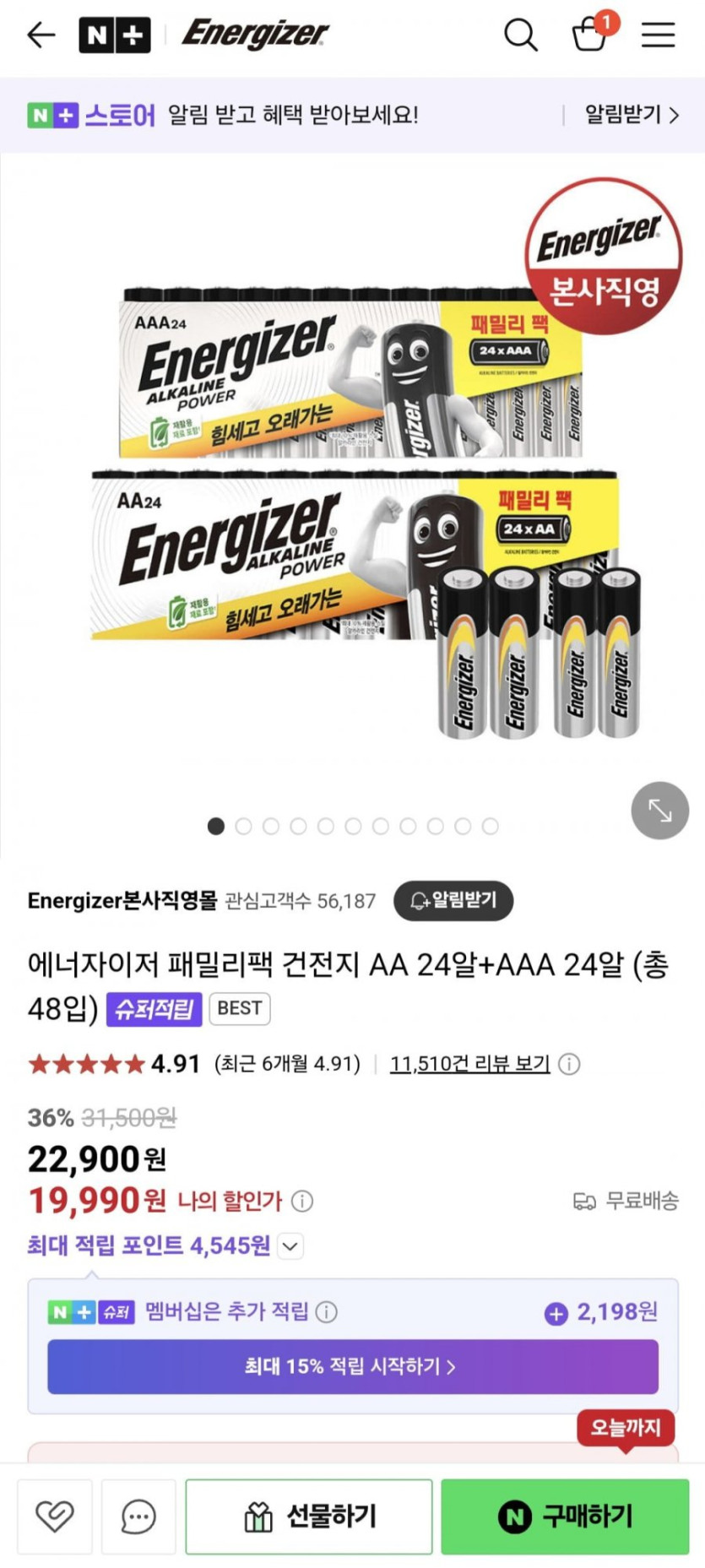This screenshot has height=1568, width=705.
Task: Open the hamburger menu
Action: (658, 35)
